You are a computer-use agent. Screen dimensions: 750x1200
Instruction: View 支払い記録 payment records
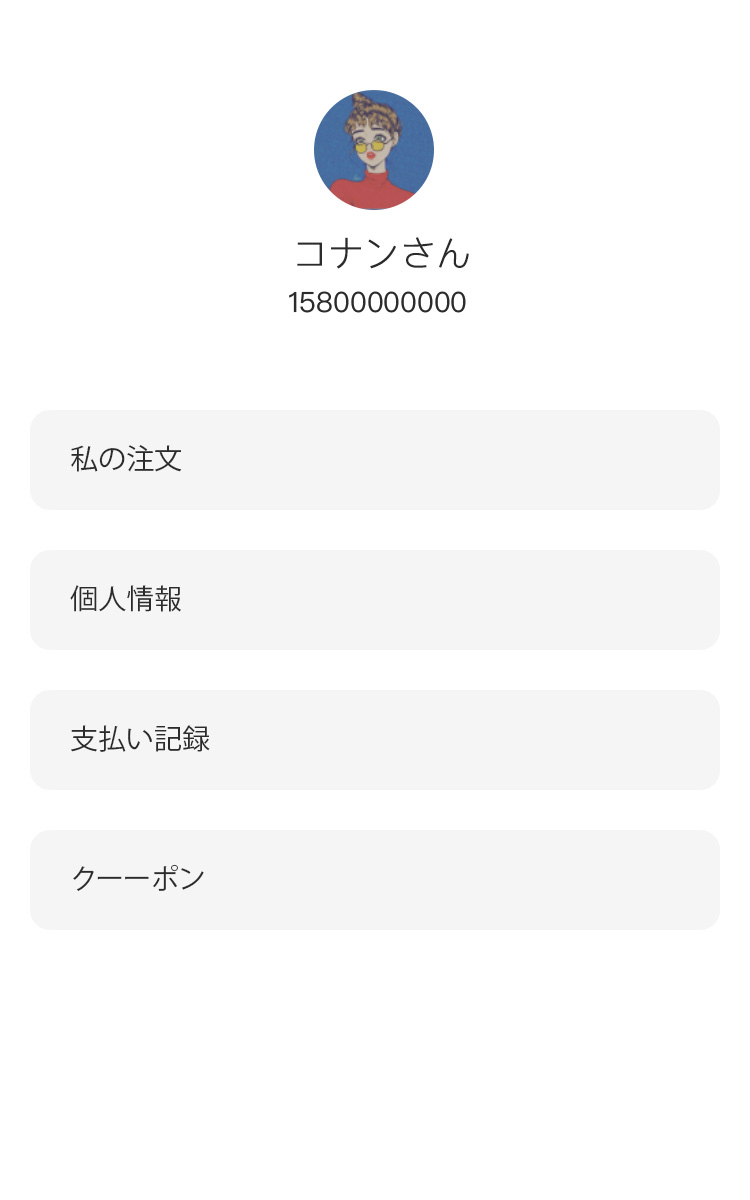pos(374,740)
